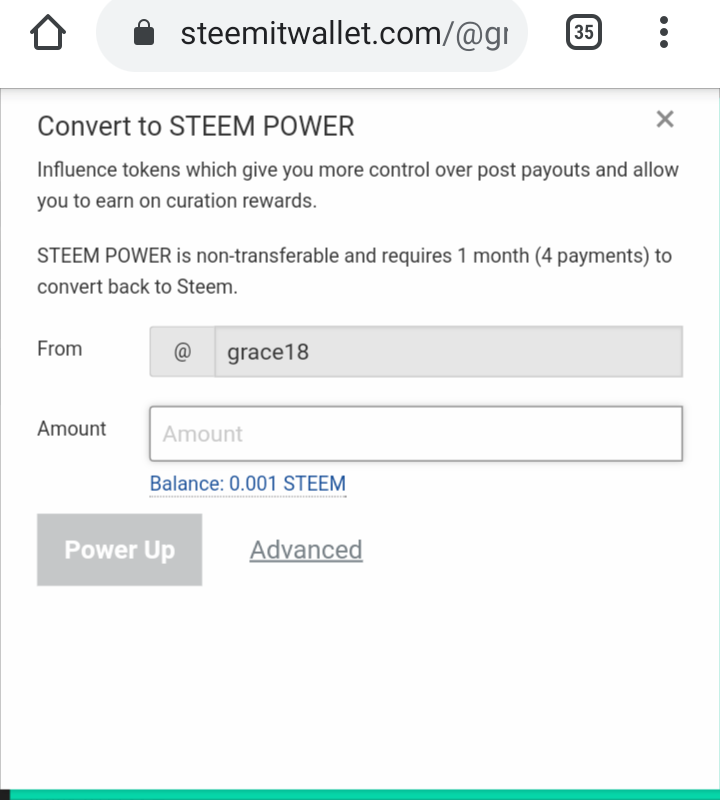The width and height of the screenshot is (720, 800).
Task: Focus the Amount input field
Action: tap(416, 433)
